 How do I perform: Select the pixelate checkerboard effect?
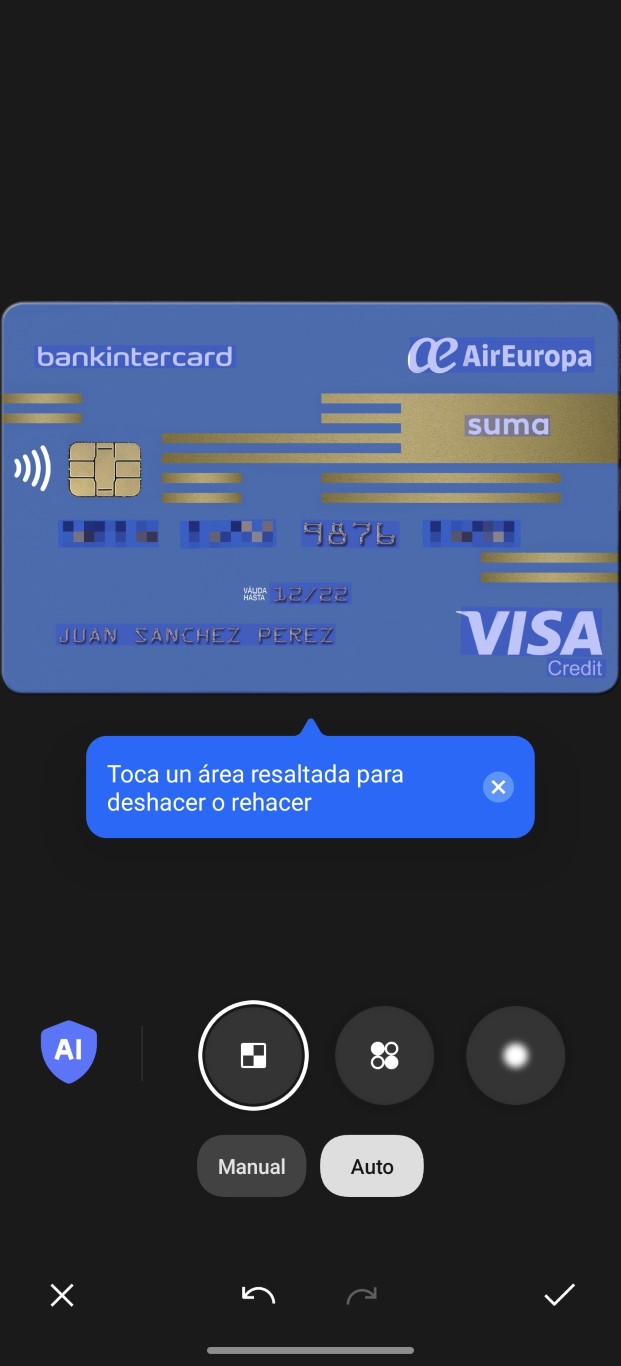[254, 1055]
